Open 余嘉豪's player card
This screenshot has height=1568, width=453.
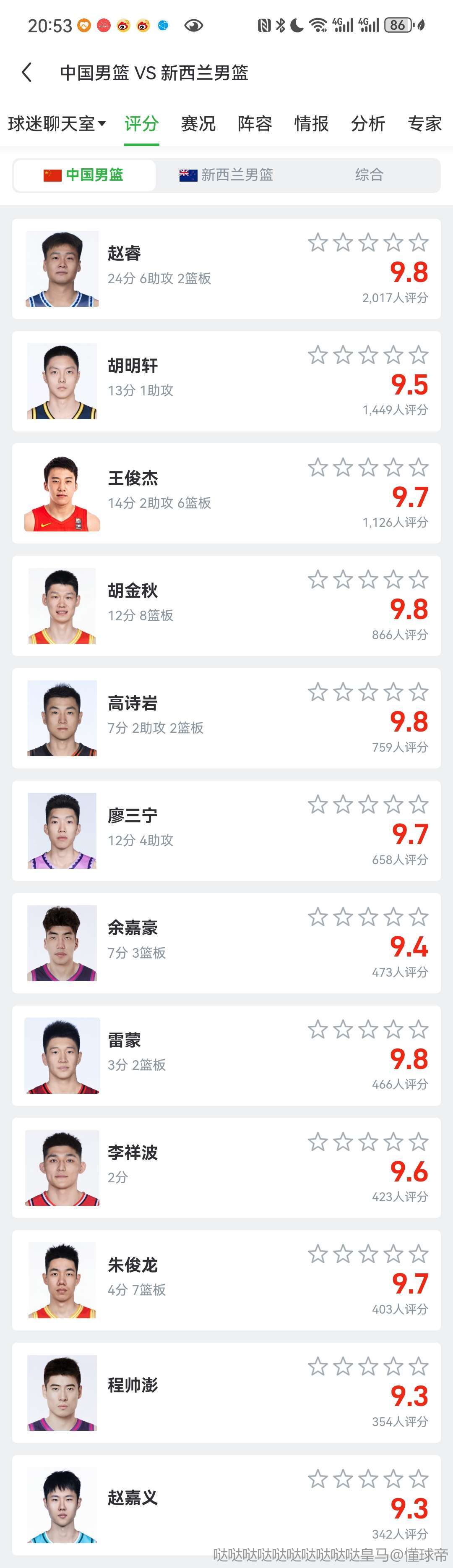click(158, 943)
